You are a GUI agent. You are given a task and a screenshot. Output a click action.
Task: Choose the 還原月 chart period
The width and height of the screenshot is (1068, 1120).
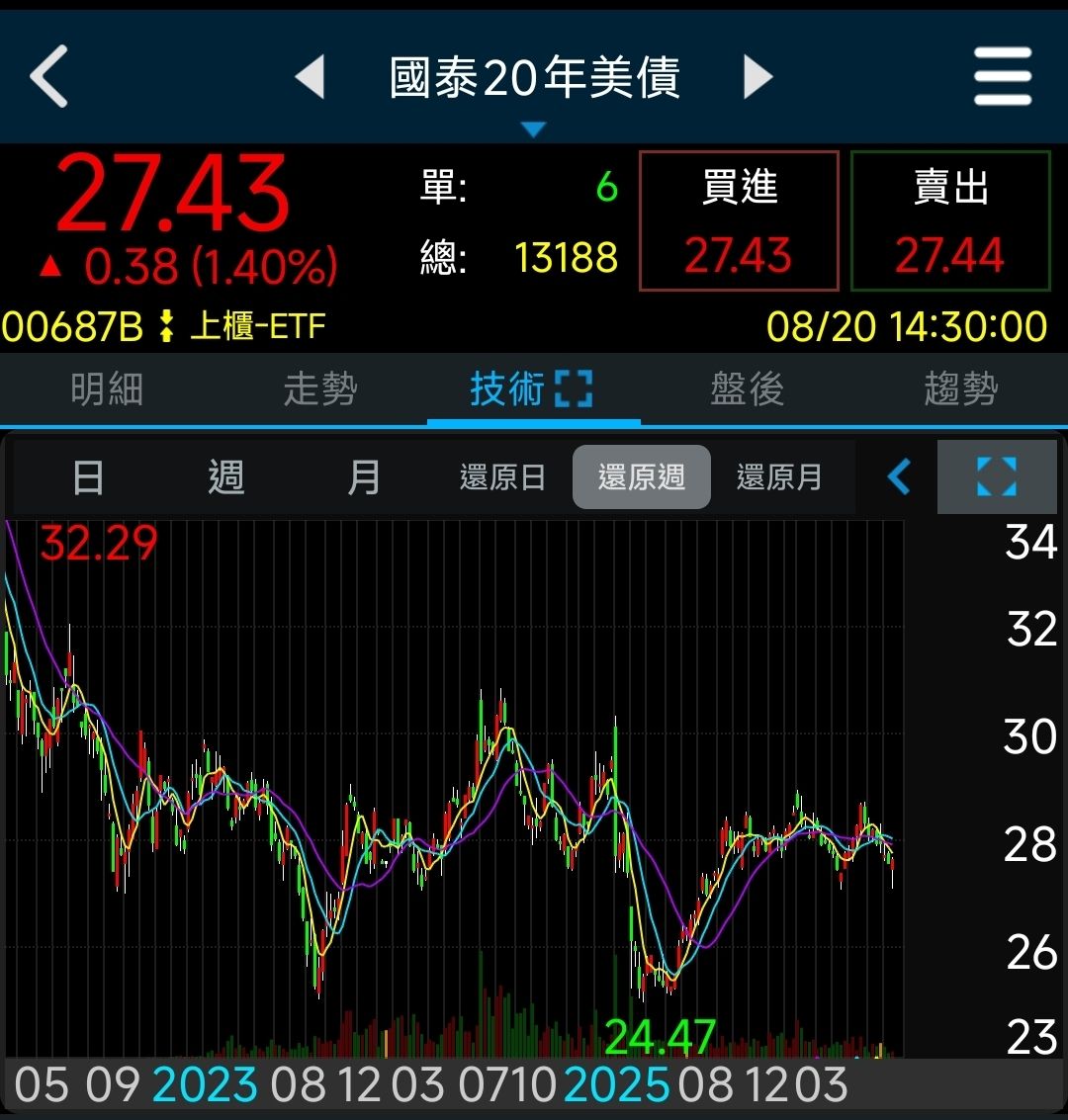click(x=779, y=477)
